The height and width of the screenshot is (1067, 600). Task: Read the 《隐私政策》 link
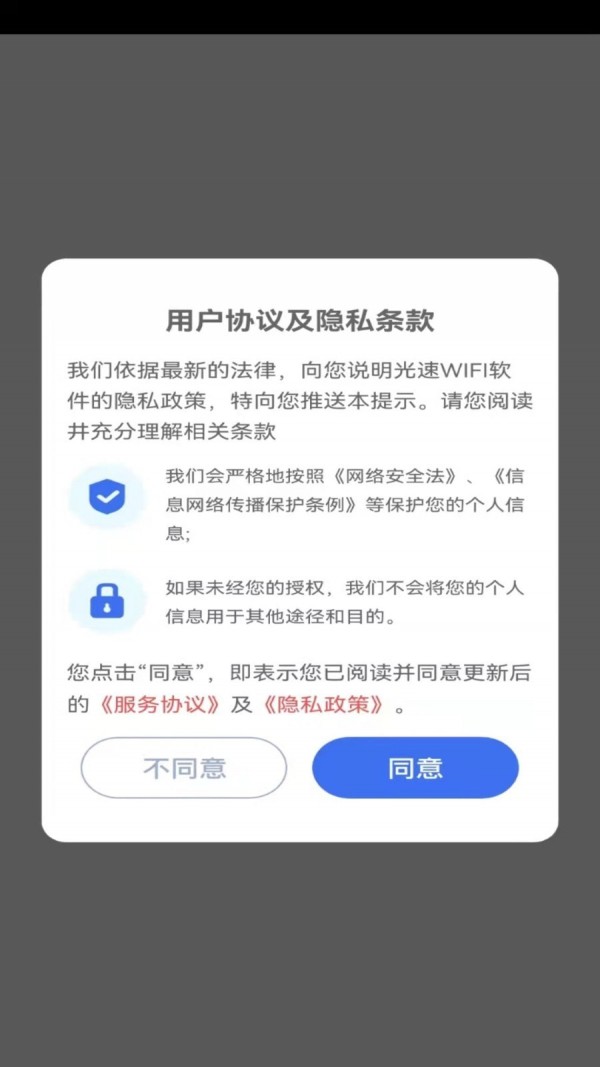[x=323, y=704]
